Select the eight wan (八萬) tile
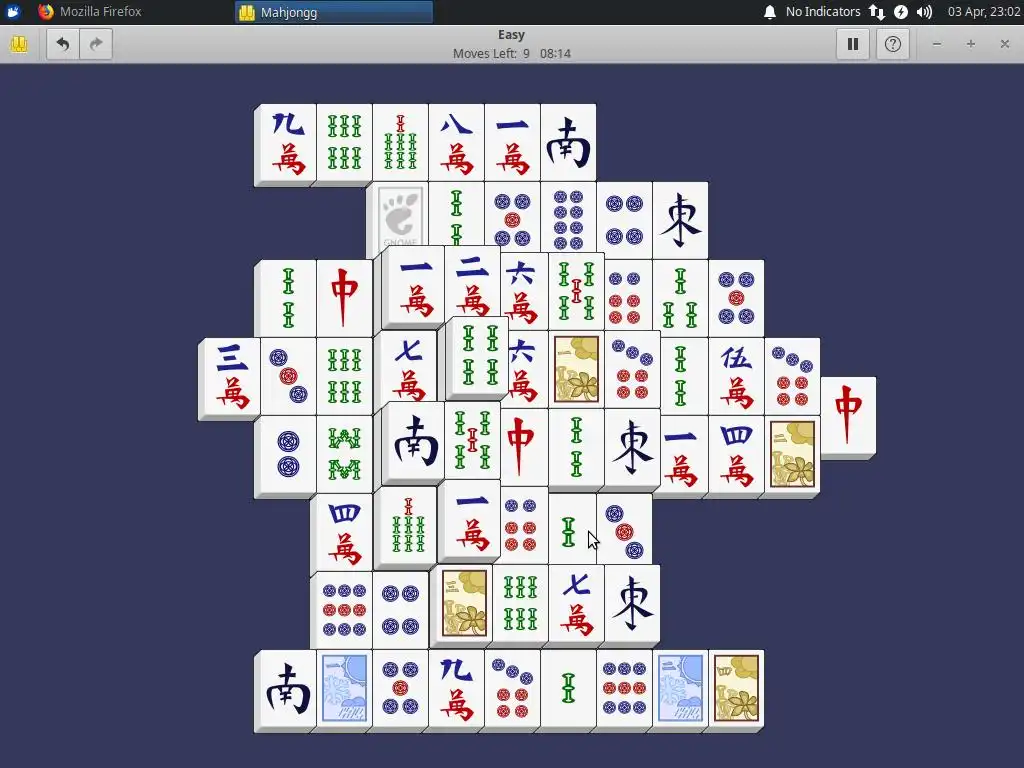1024x768 pixels. click(x=456, y=143)
